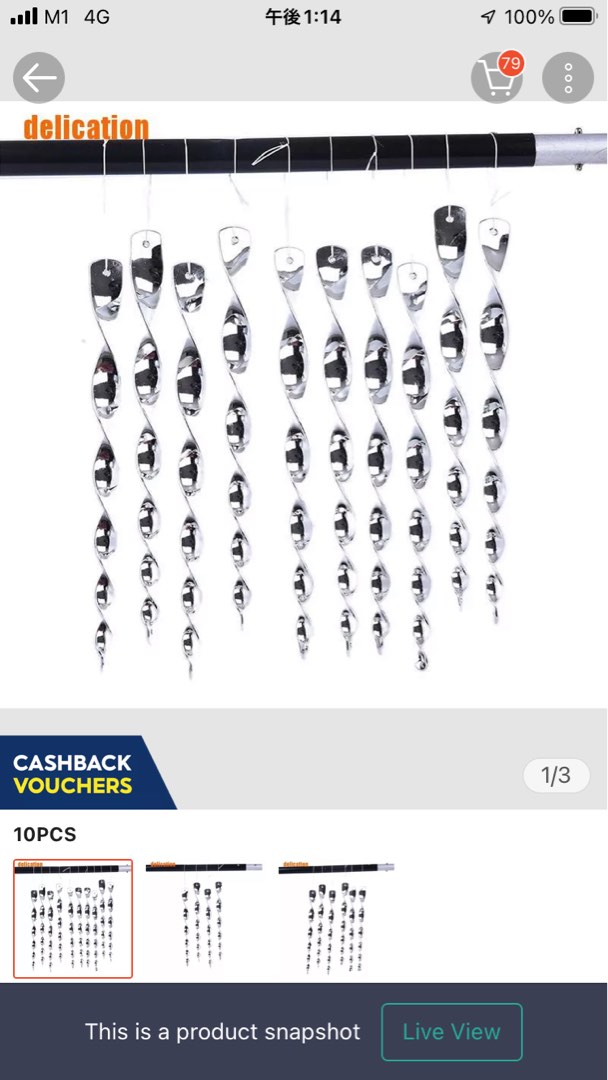
Task: Select the first 10PCS variant thumbnail
Action: 73,917
